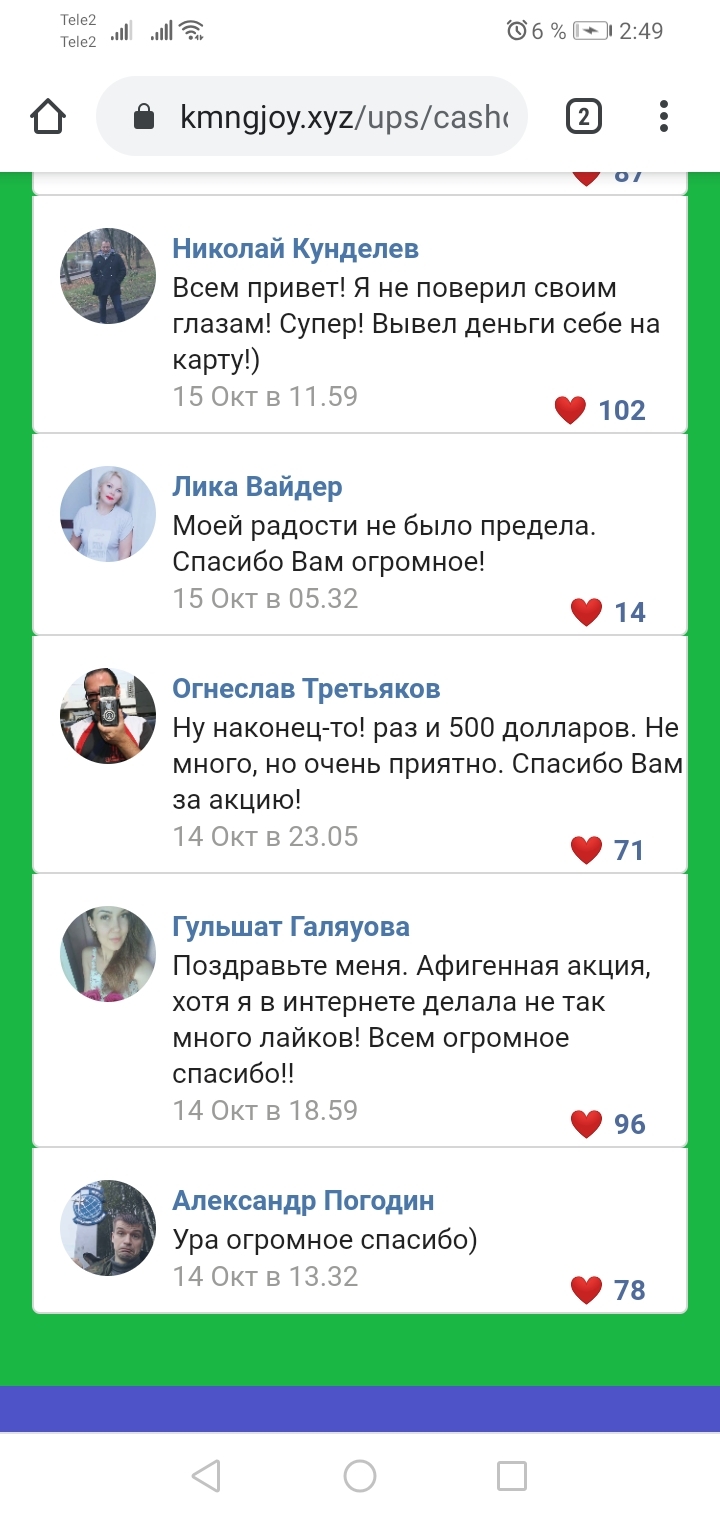Screen dimensions: 720x1520
Task: Open the browser overflow menu
Action: click(664, 118)
